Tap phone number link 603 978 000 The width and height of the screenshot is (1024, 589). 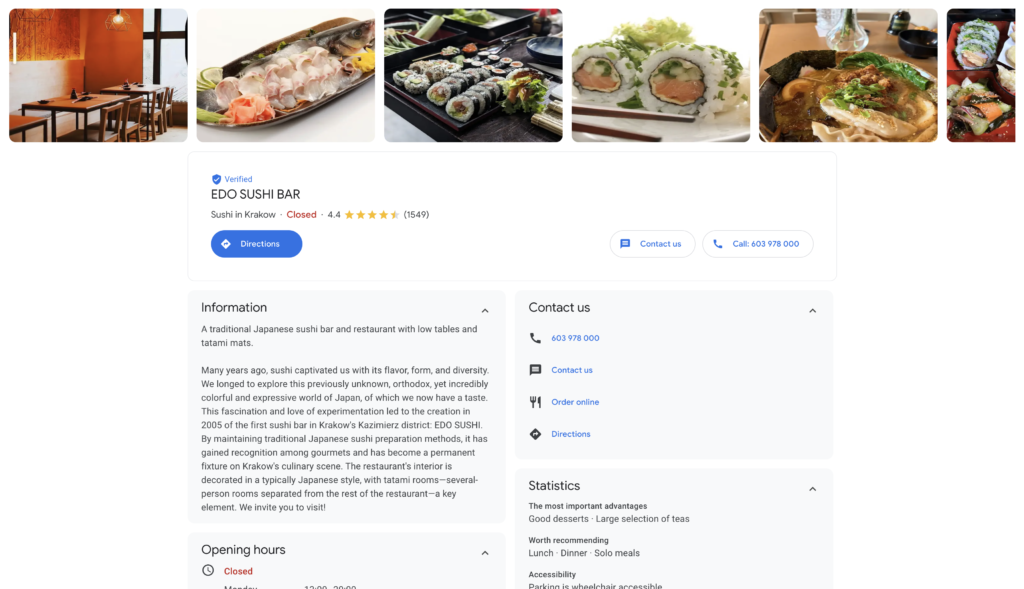575,338
